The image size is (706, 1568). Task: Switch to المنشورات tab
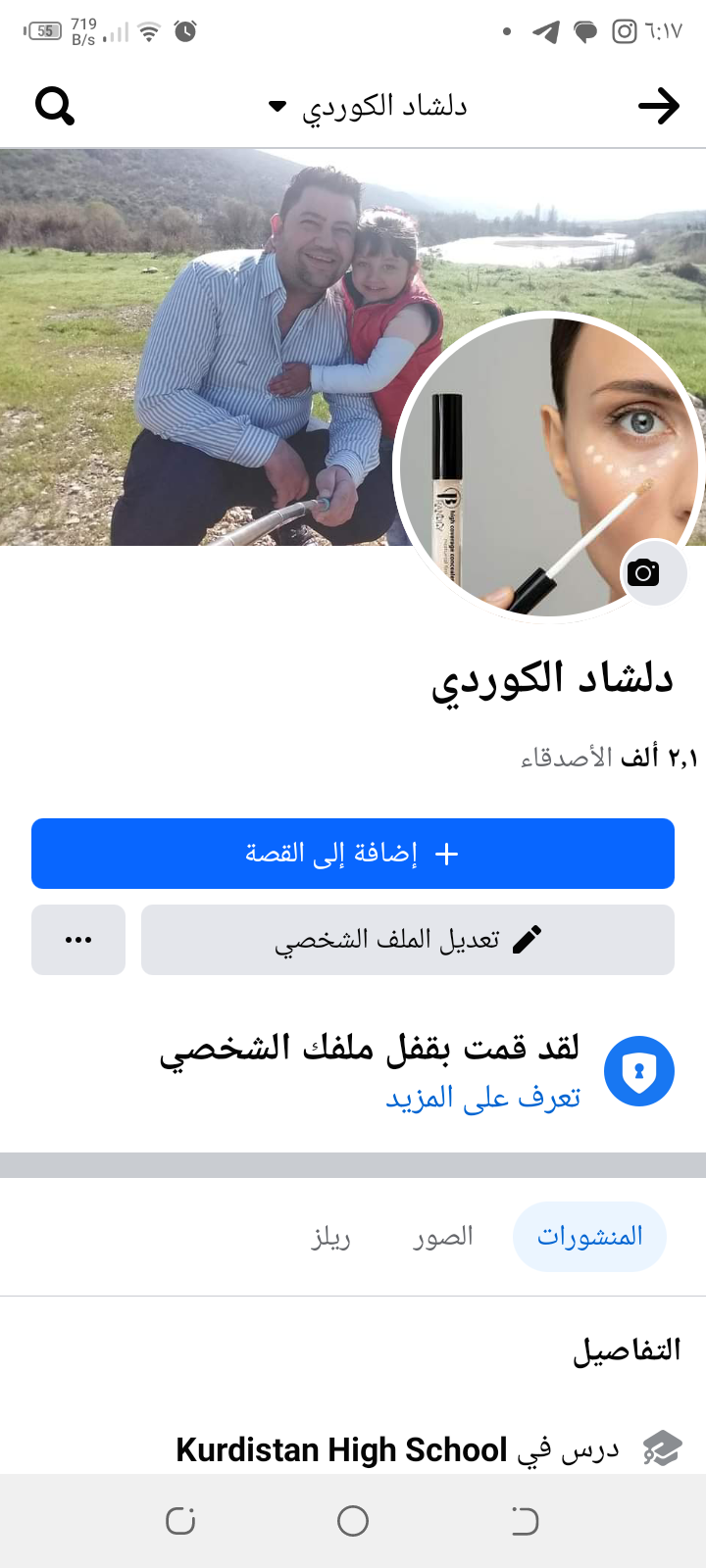pyautogui.click(x=589, y=1237)
